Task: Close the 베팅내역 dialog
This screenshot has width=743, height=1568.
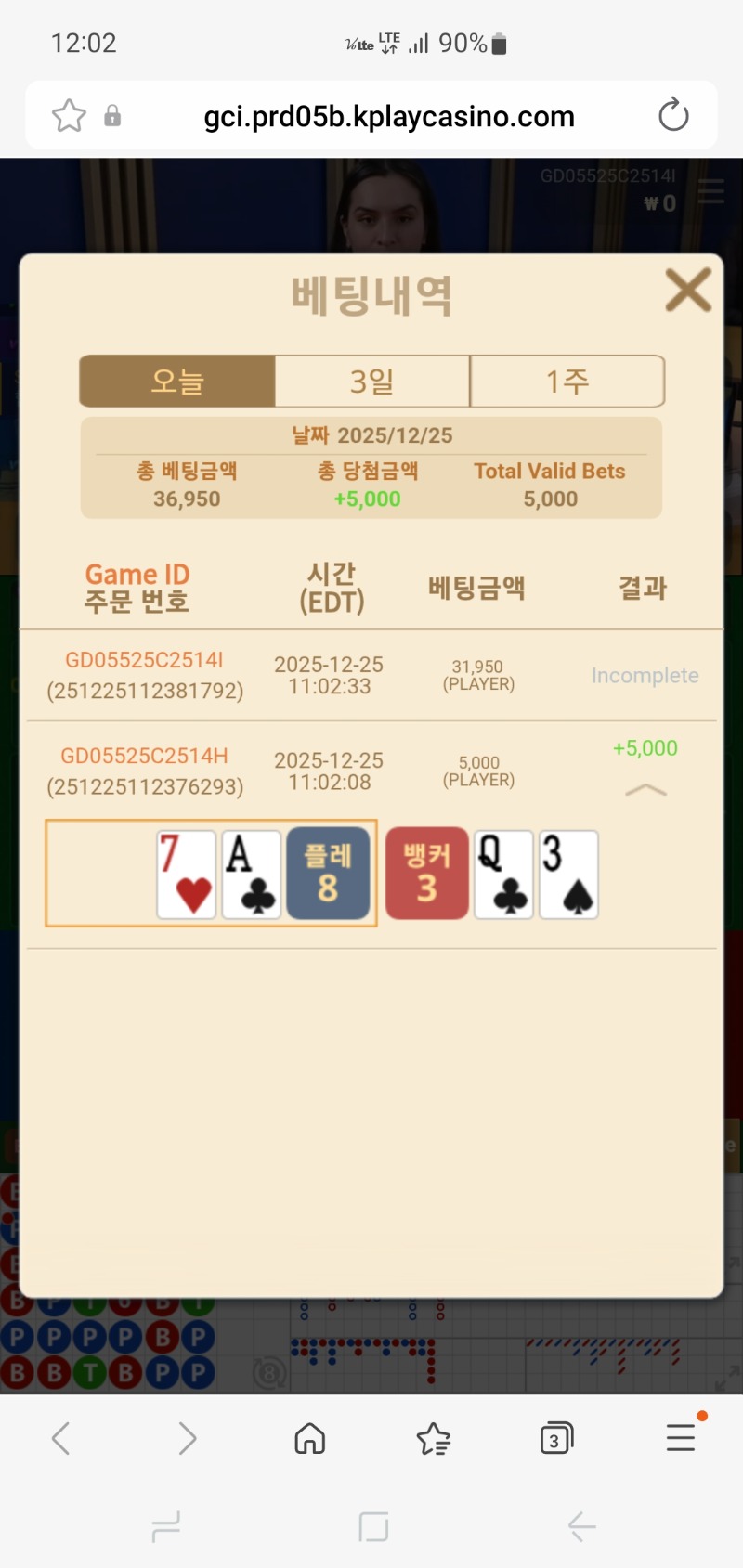Action: coord(688,290)
